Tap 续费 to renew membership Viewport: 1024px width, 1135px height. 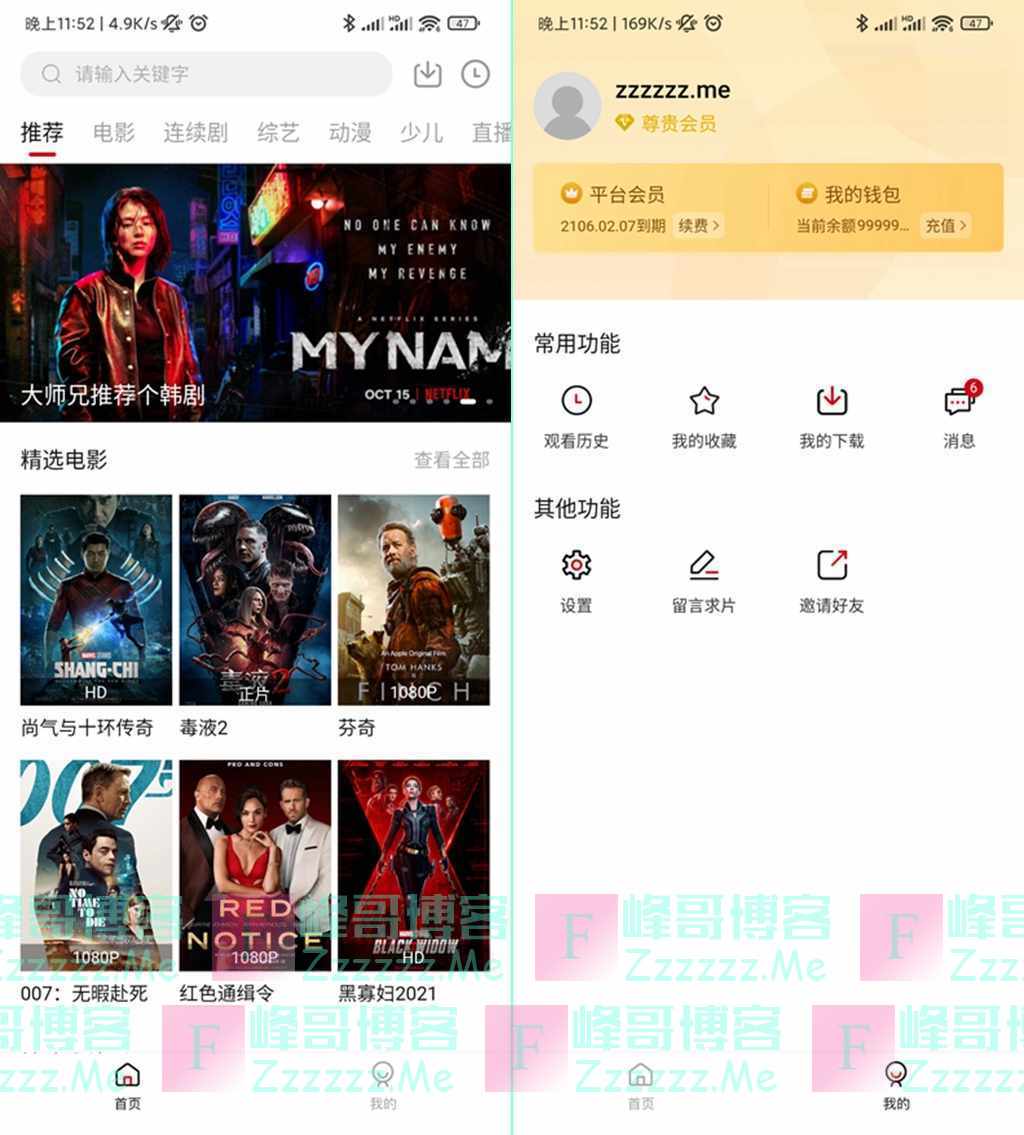(x=697, y=226)
